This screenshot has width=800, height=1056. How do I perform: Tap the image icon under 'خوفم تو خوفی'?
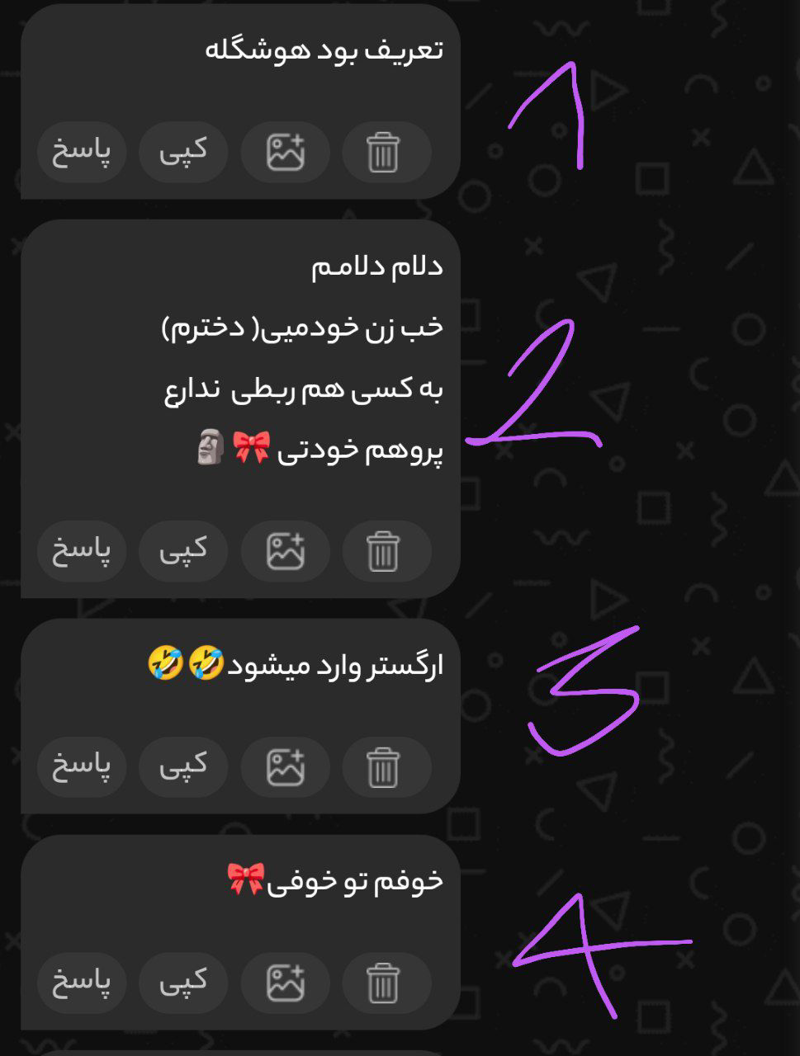click(x=285, y=982)
